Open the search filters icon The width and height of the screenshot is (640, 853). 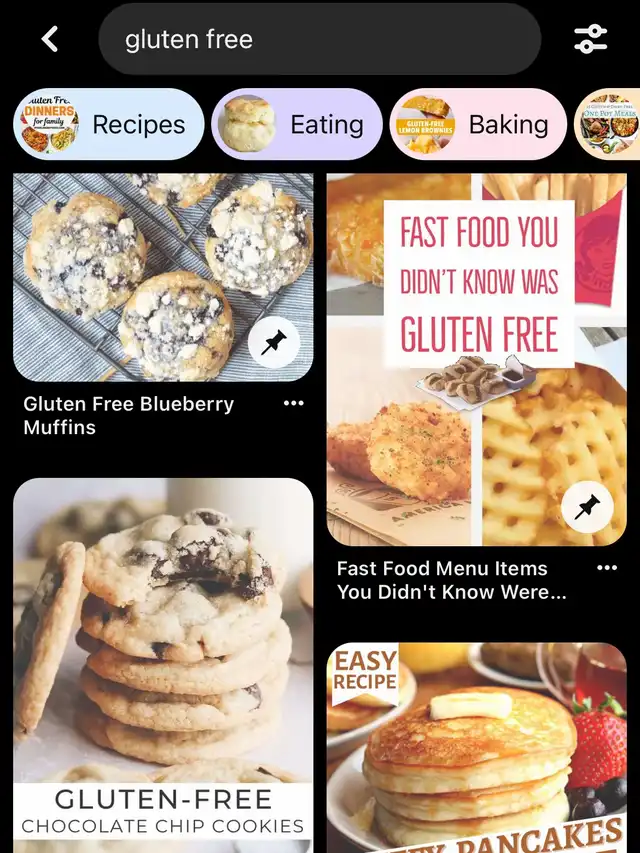[590, 40]
